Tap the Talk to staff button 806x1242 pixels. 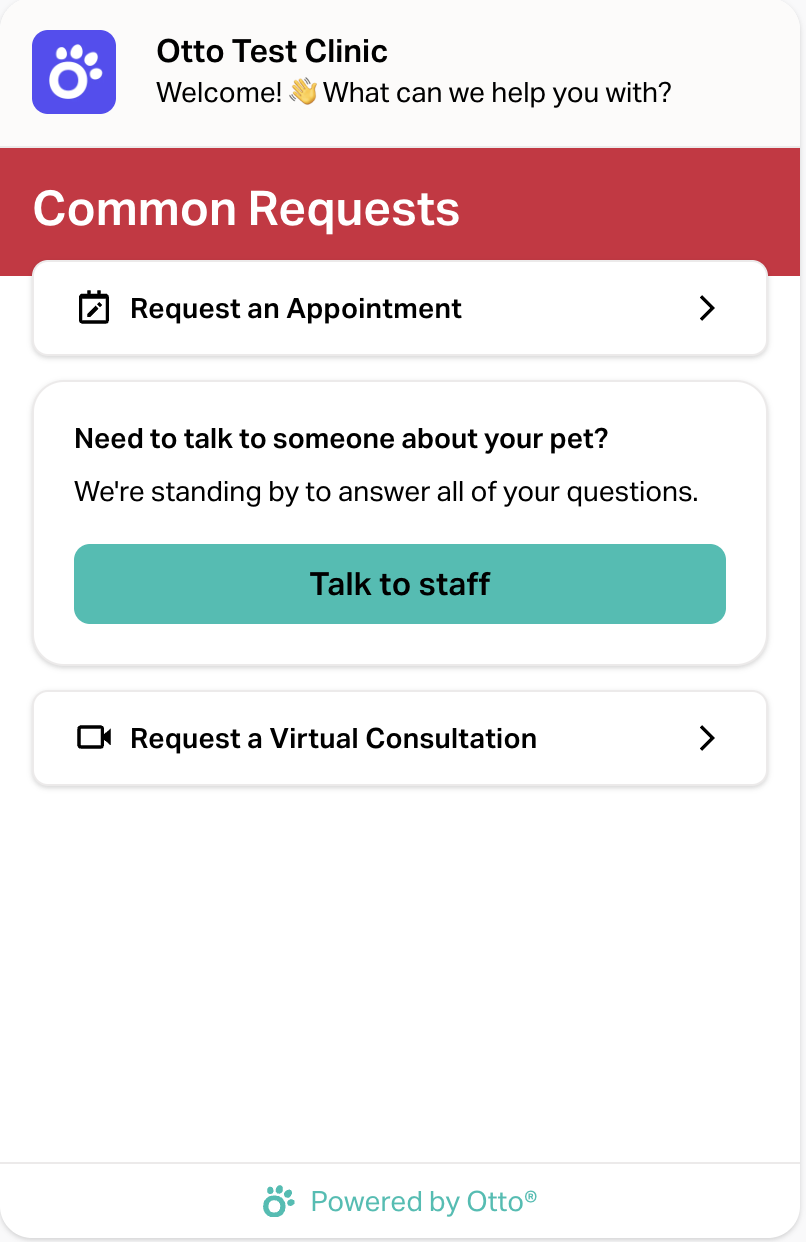click(x=400, y=584)
